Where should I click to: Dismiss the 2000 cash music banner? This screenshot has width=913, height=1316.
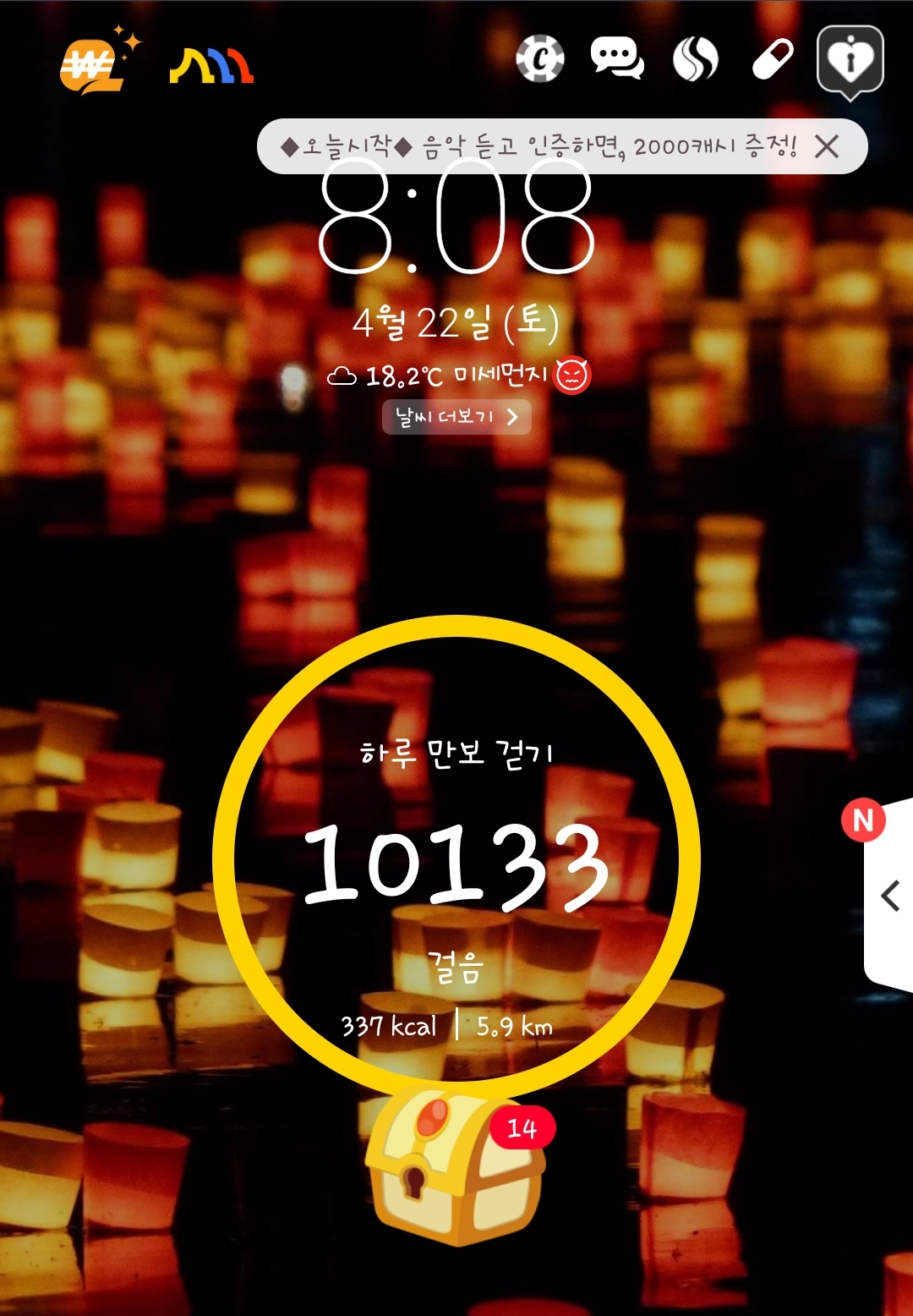[x=827, y=147]
